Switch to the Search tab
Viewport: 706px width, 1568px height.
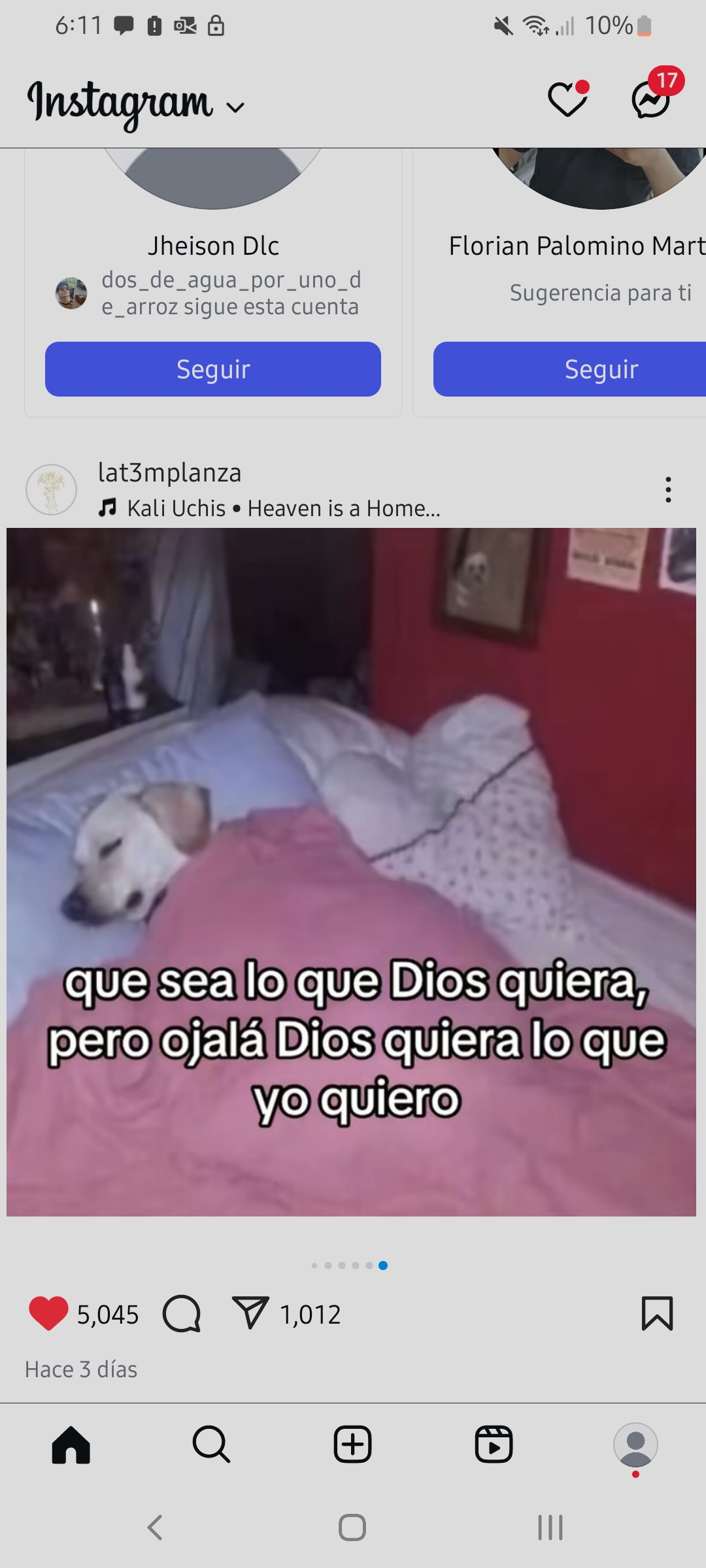pyautogui.click(x=211, y=1445)
